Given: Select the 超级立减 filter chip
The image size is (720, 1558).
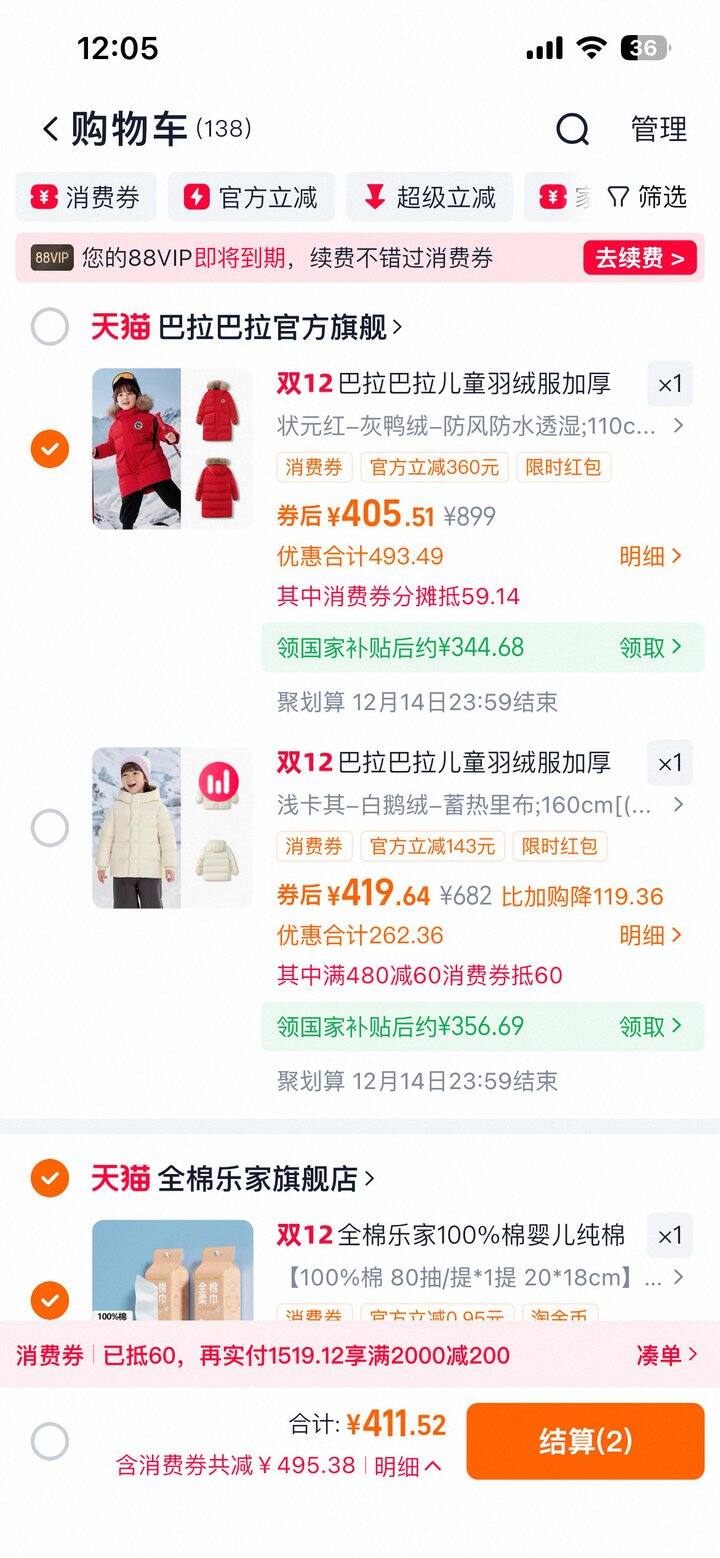Looking at the screenshot, I should pos(429,197).
